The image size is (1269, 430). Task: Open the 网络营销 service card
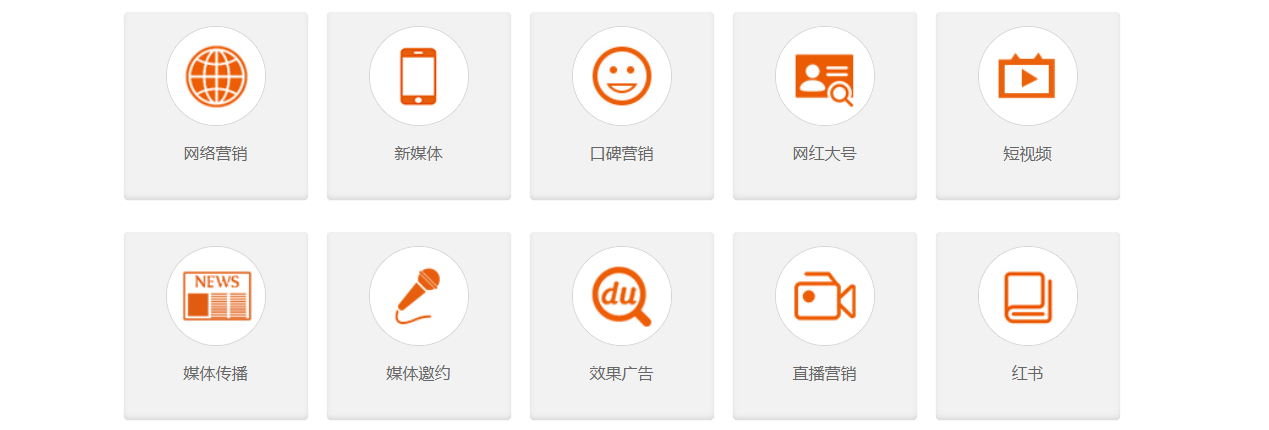pyautogui.click(x=215, y=105)
